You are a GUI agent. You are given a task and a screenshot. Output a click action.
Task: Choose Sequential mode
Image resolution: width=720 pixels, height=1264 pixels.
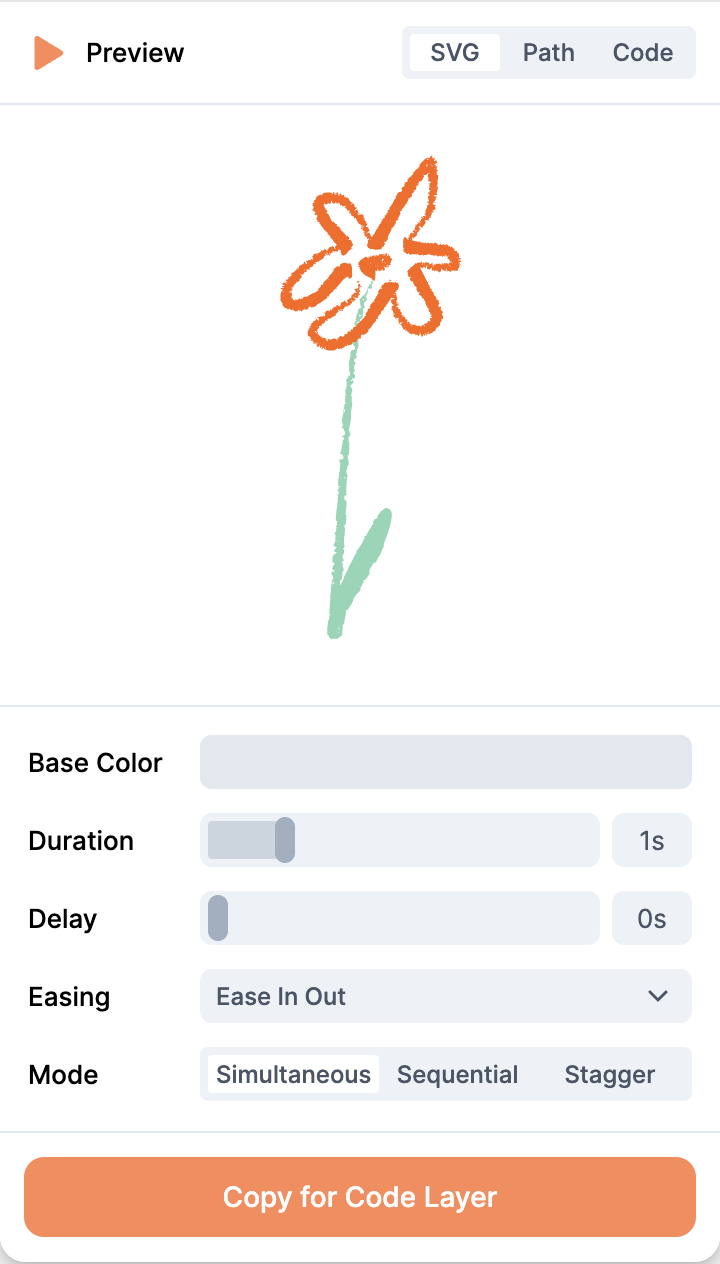click(x=458, y=1074)
